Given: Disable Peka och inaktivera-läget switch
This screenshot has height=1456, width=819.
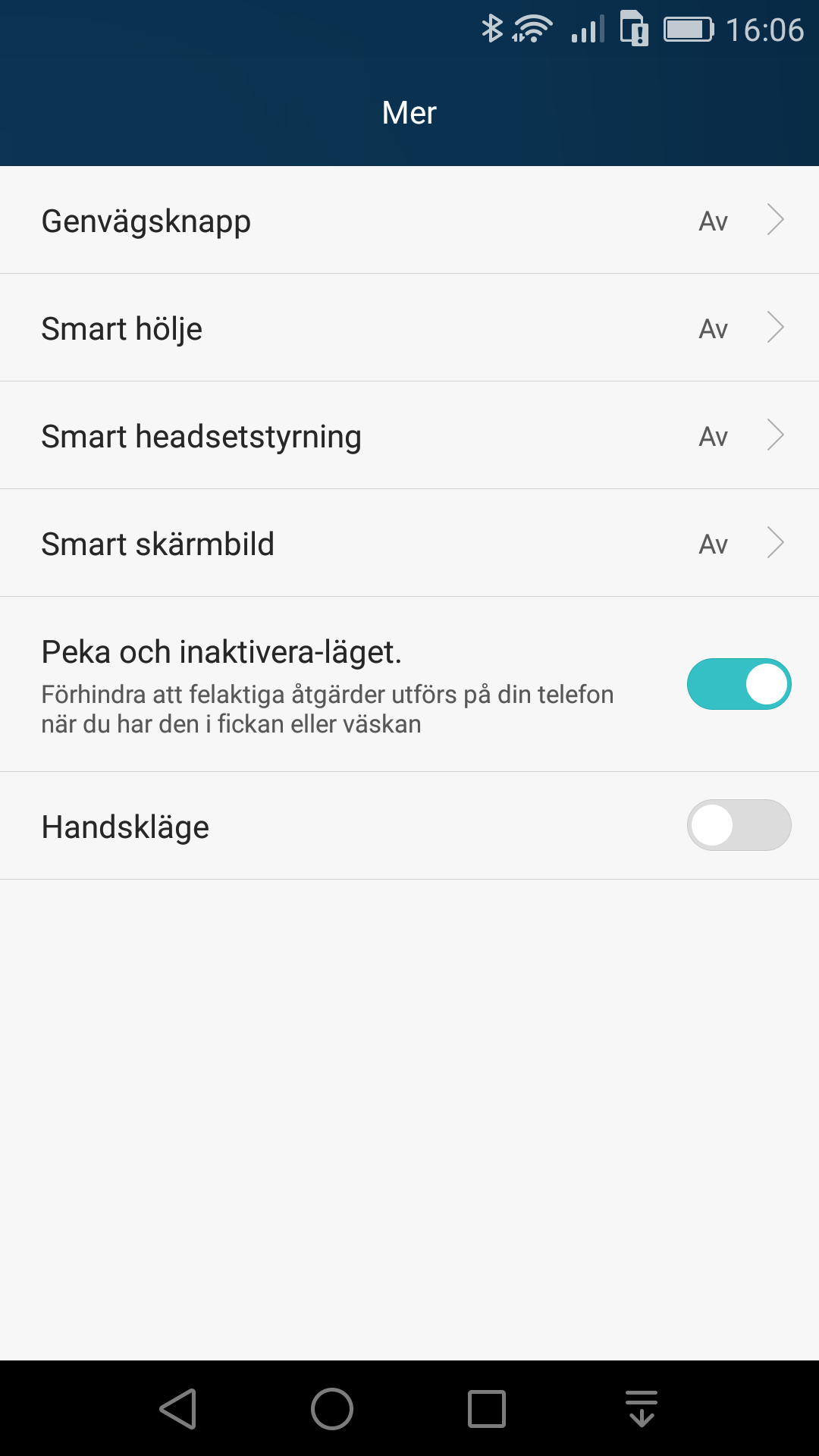Looking at the screenshot, I should coord(739,684).
